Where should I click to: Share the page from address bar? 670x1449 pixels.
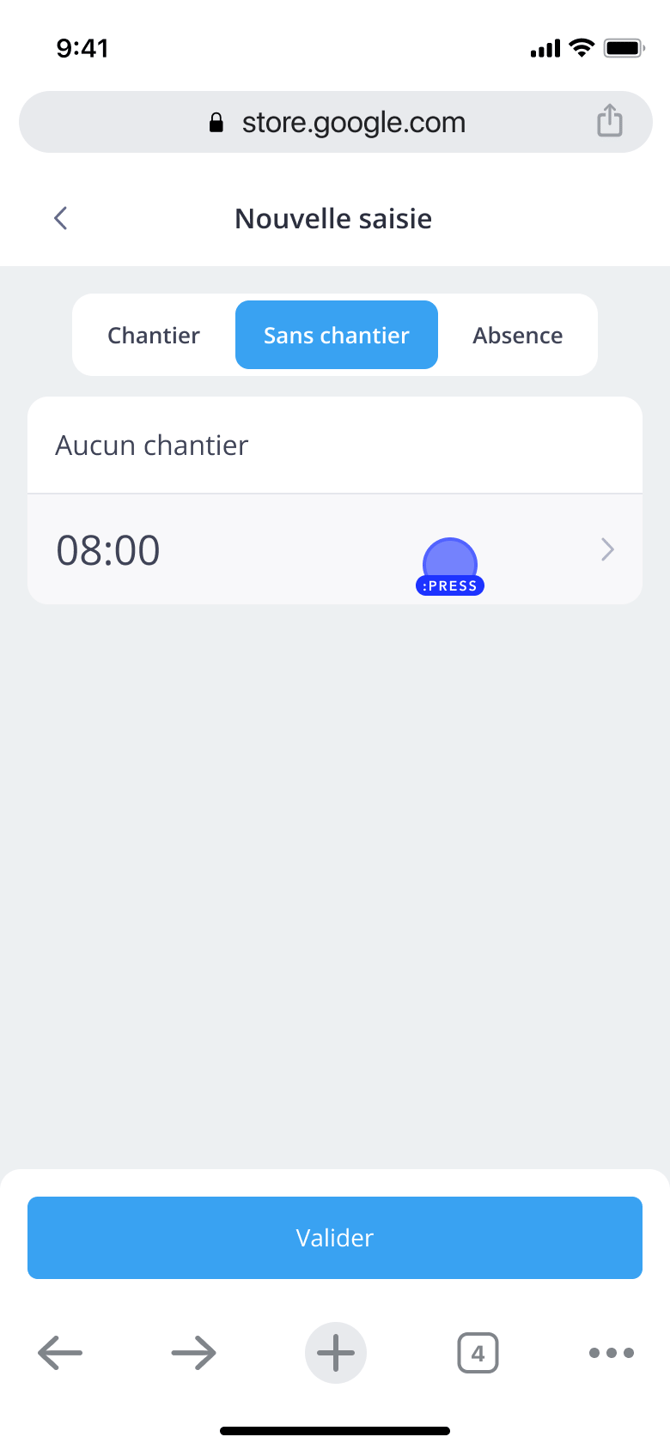[x=609, y=122]
